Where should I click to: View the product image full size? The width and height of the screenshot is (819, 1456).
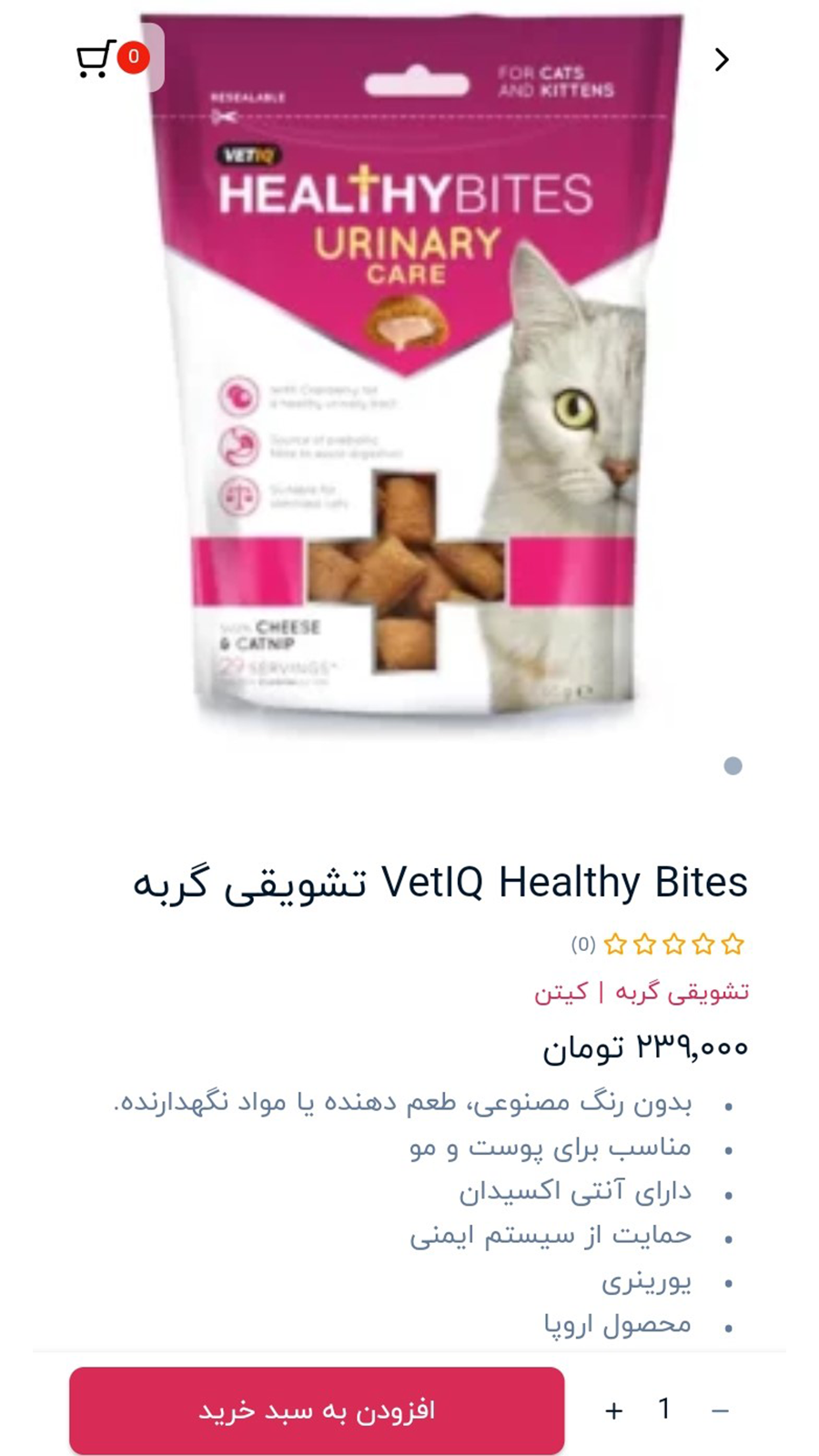pos(409,382)
